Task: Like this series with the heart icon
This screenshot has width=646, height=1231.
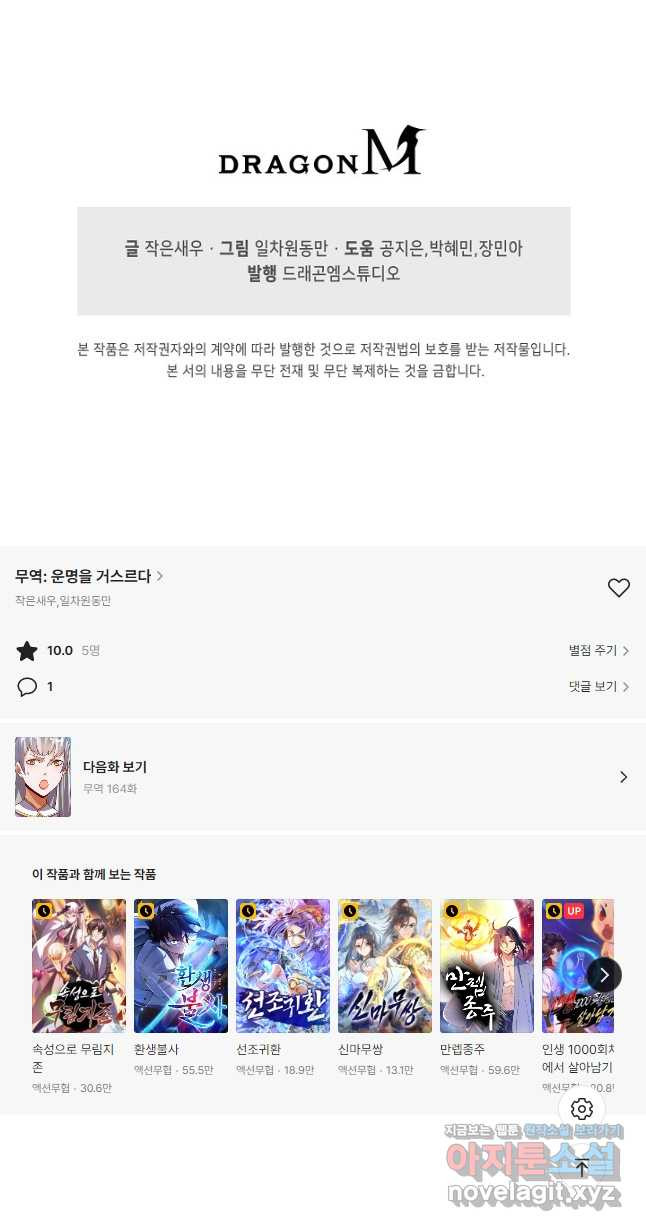Action: tap(619, 588)
